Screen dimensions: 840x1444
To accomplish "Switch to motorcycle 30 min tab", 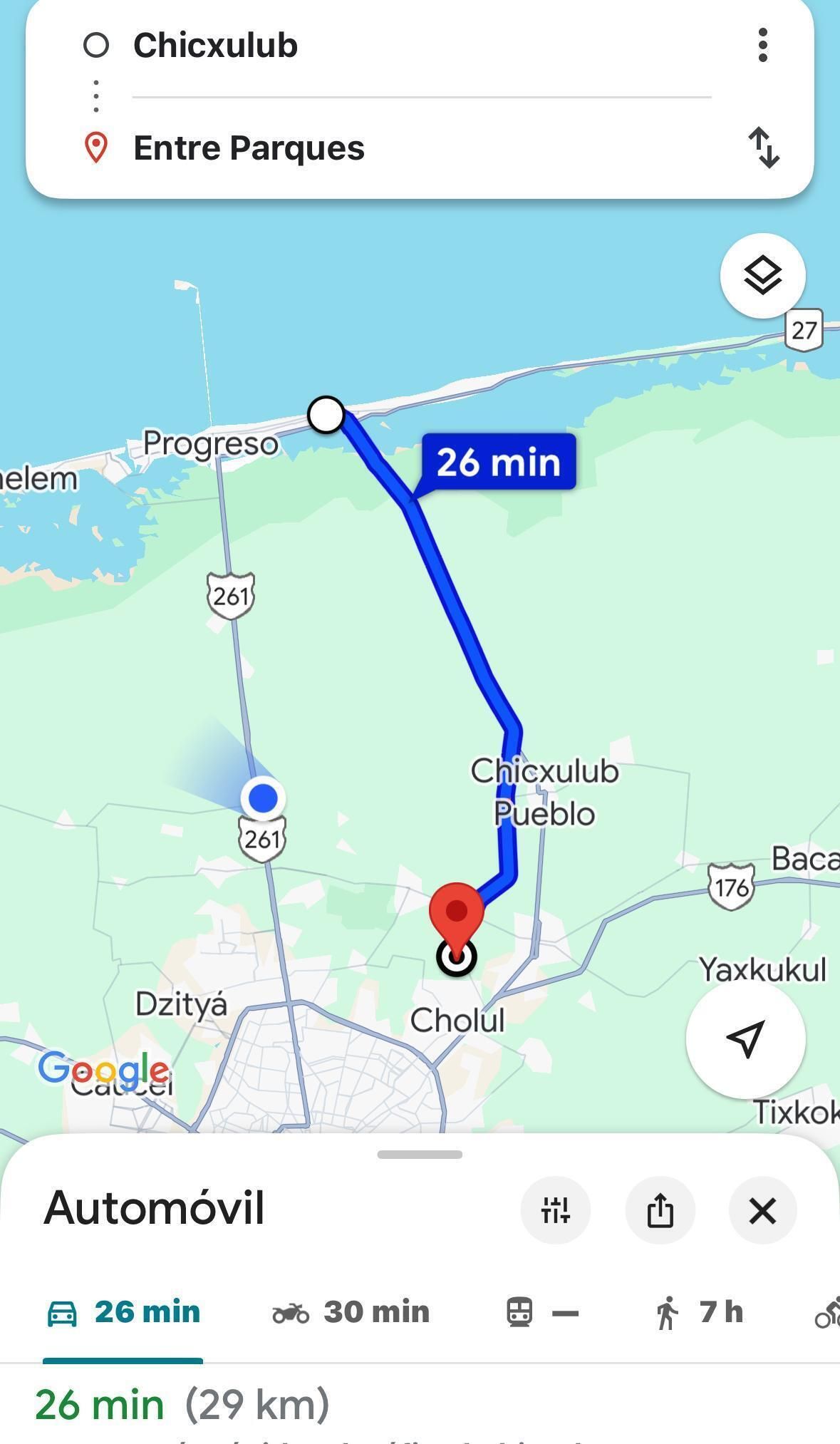I will point(351,1312).
